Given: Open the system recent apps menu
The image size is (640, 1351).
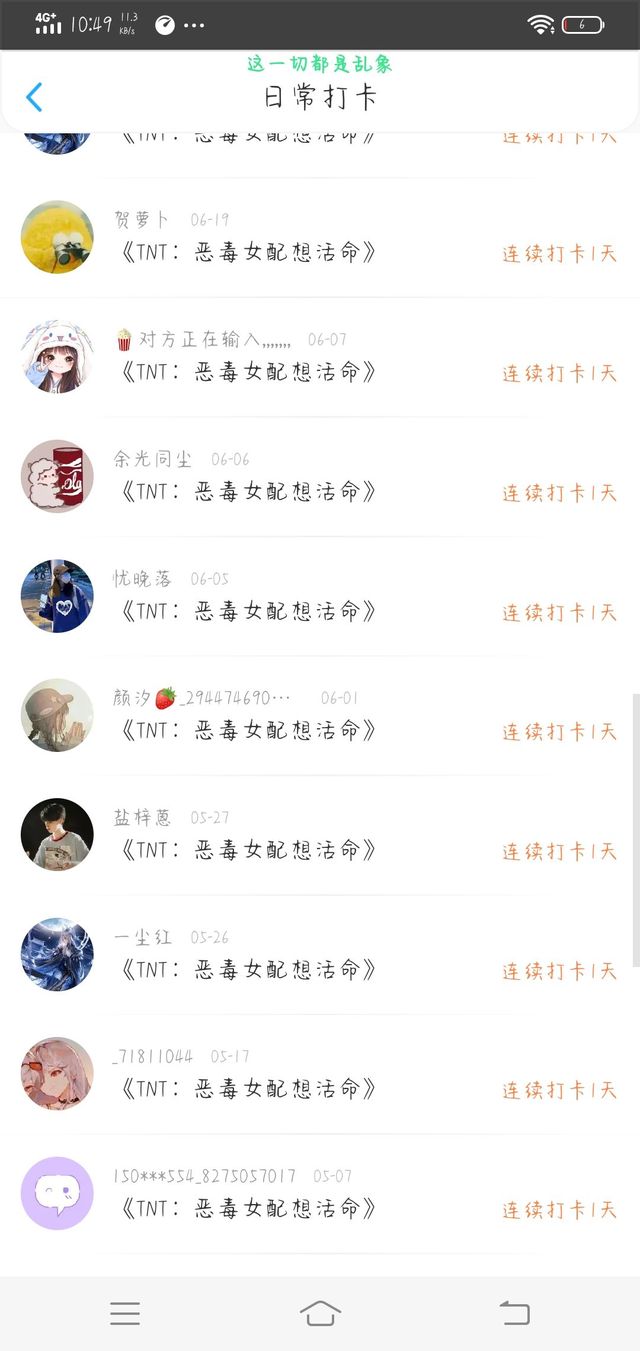Looking at the screenshot, I should click(x=125, y=1313).
